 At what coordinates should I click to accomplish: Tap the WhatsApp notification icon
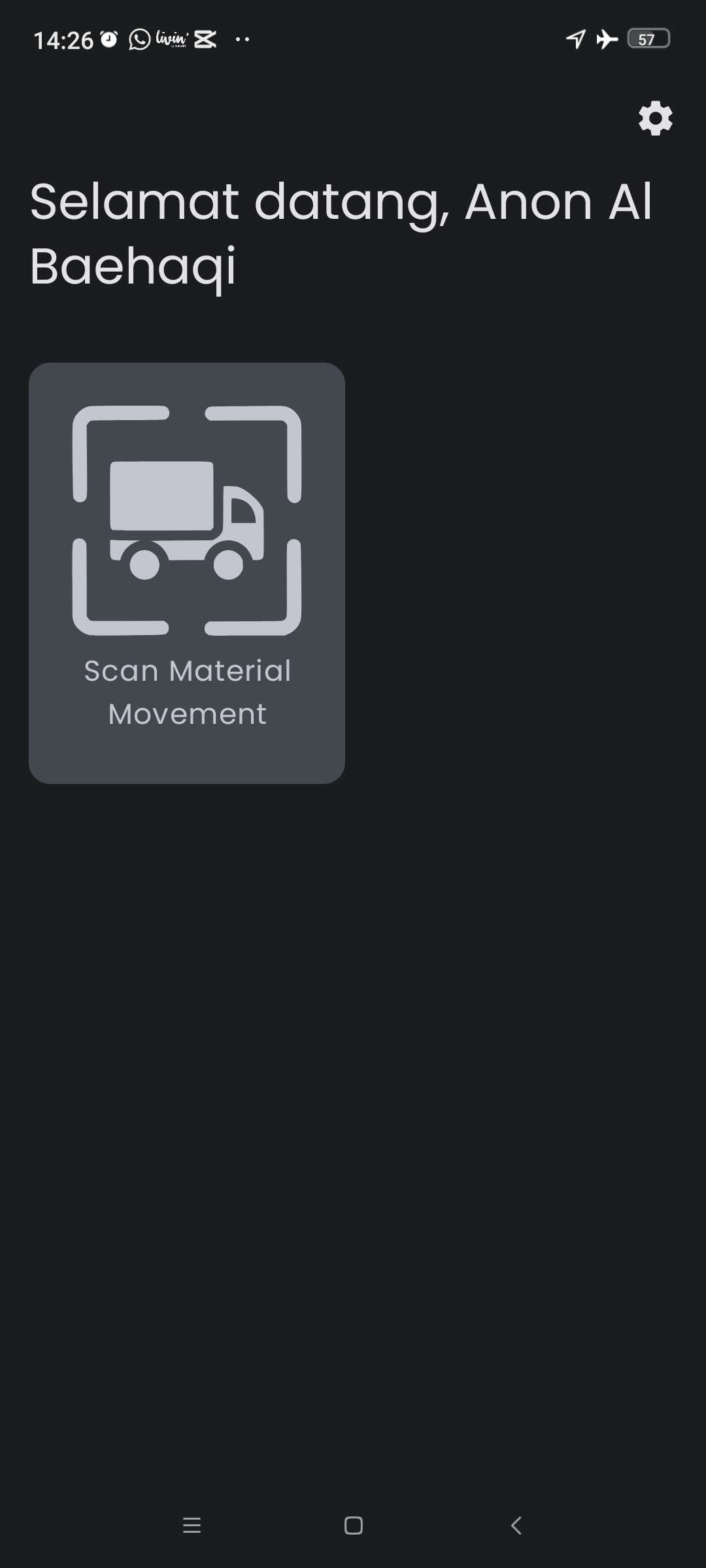coord(139,39)
